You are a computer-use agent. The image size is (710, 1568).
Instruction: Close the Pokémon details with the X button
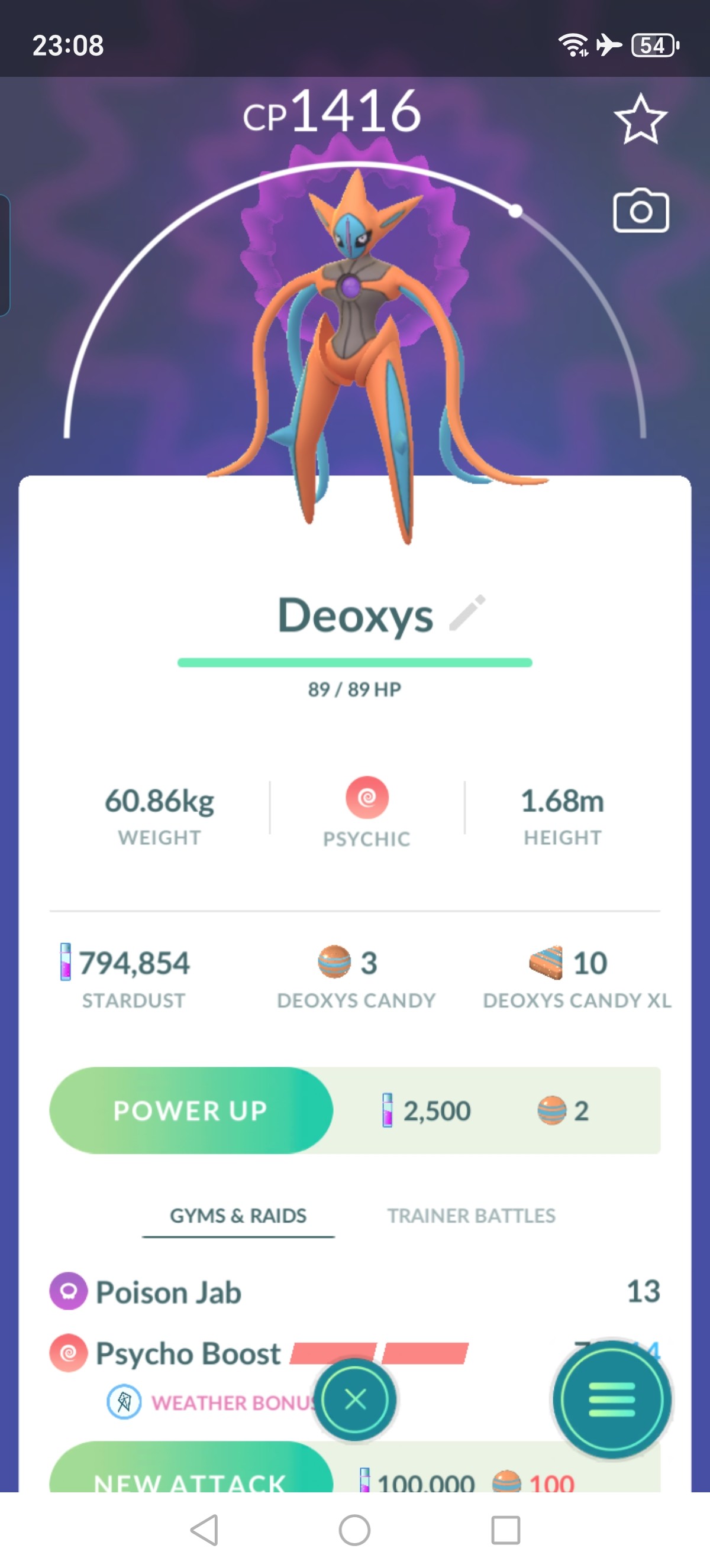pyautogui.click(x=355, y=1399)
